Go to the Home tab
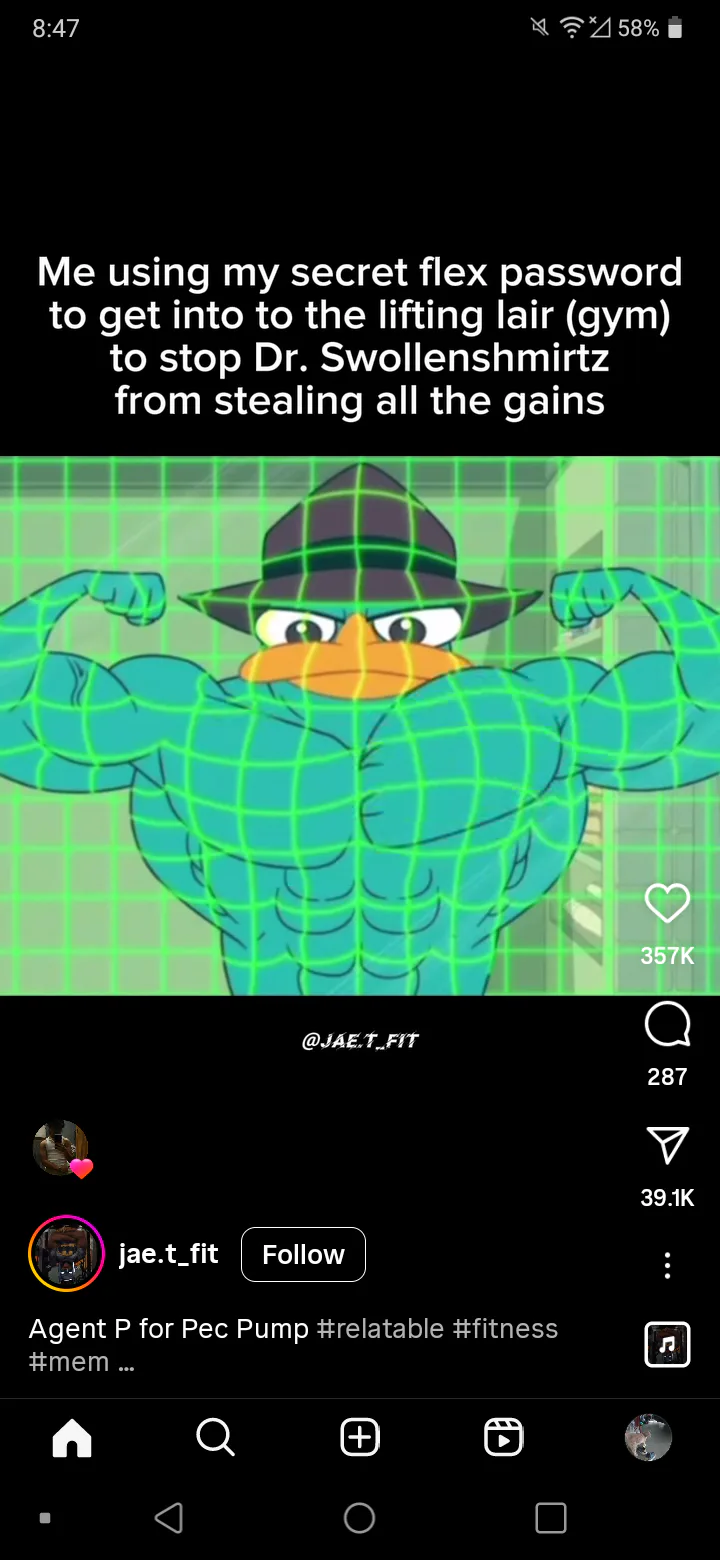 72,1438
